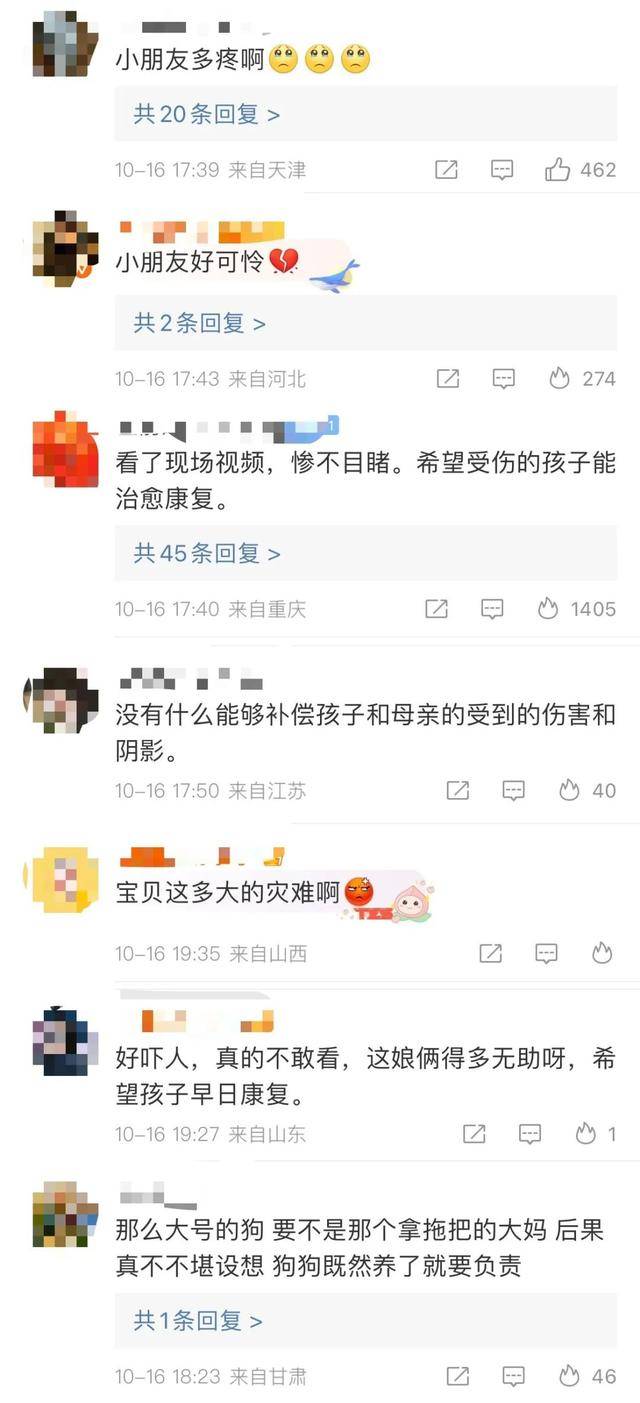
Task: Open the 共2条回复 replies
Action: (x=200, y=323)
